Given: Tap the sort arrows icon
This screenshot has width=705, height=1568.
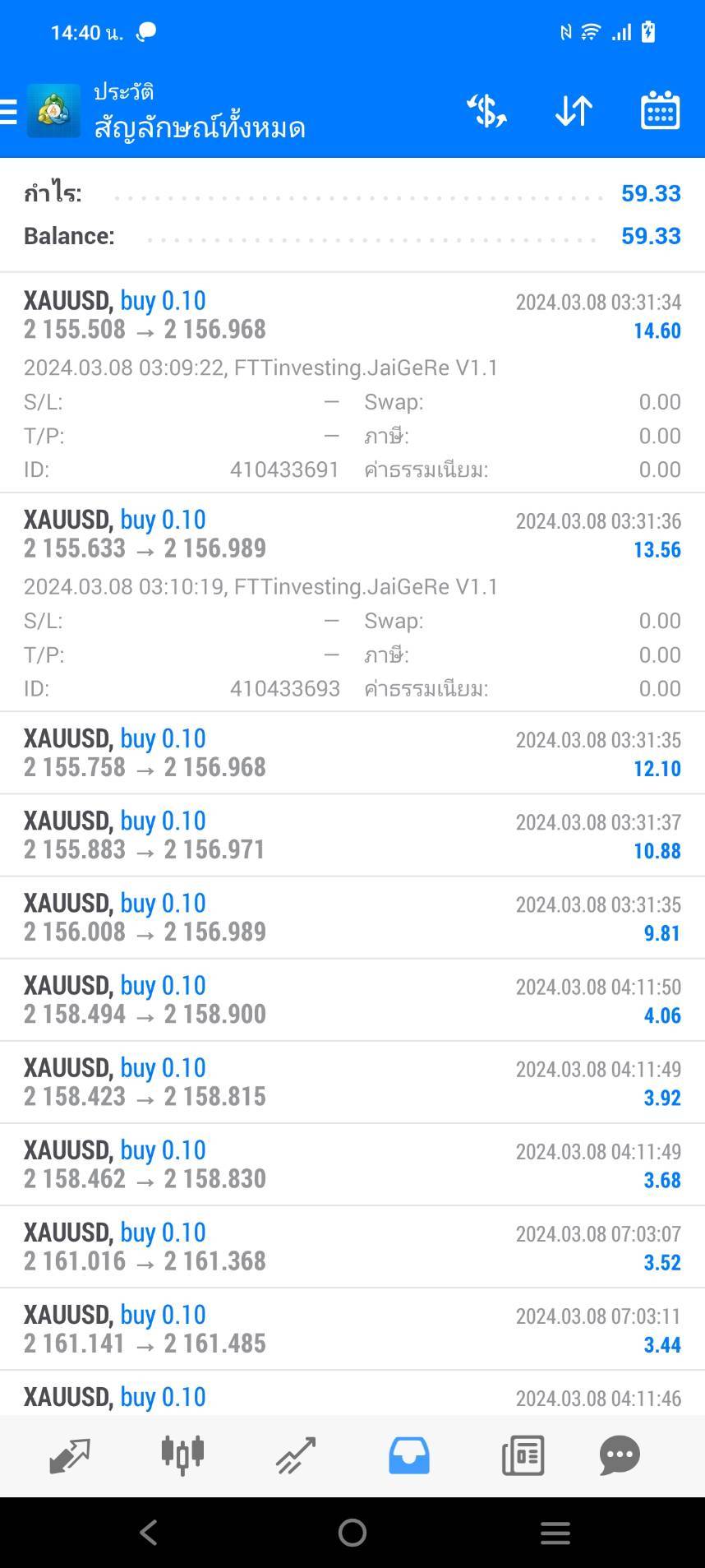Looking at the screenshot, I should (x=574, y=111).
